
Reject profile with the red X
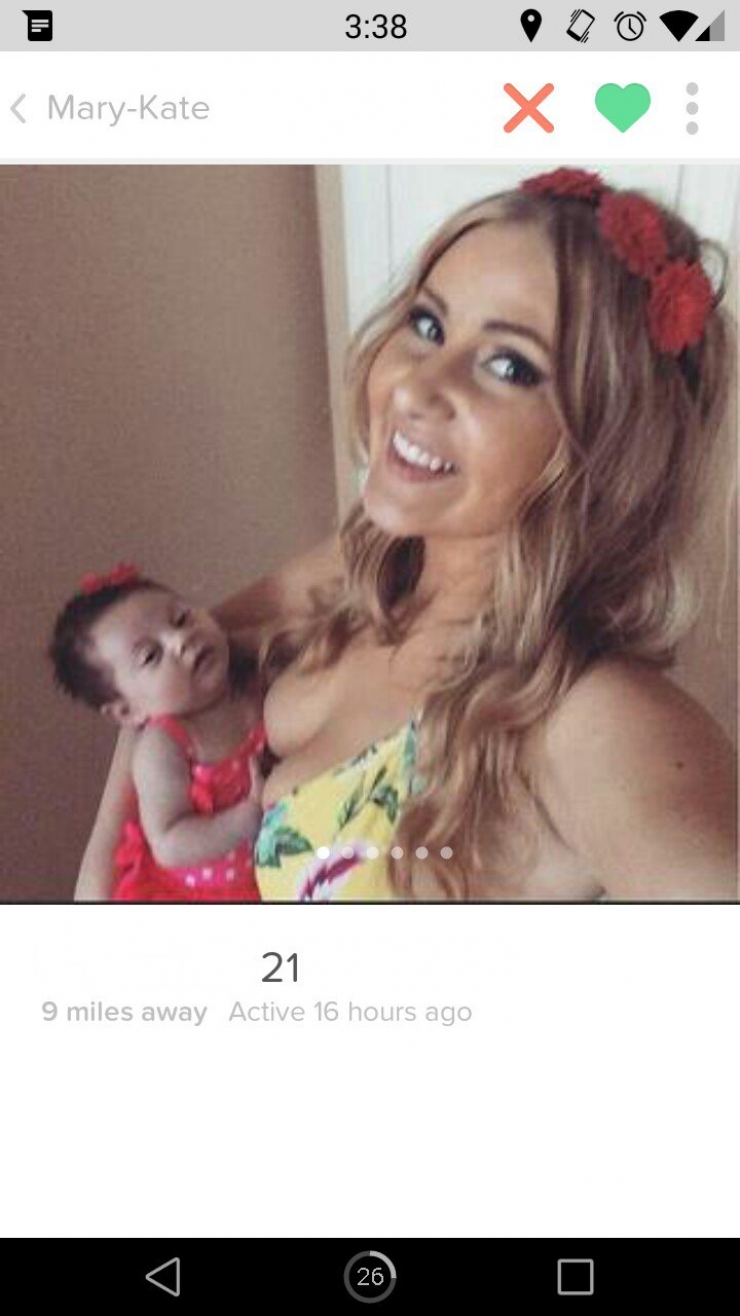click(x=528, y=108)
